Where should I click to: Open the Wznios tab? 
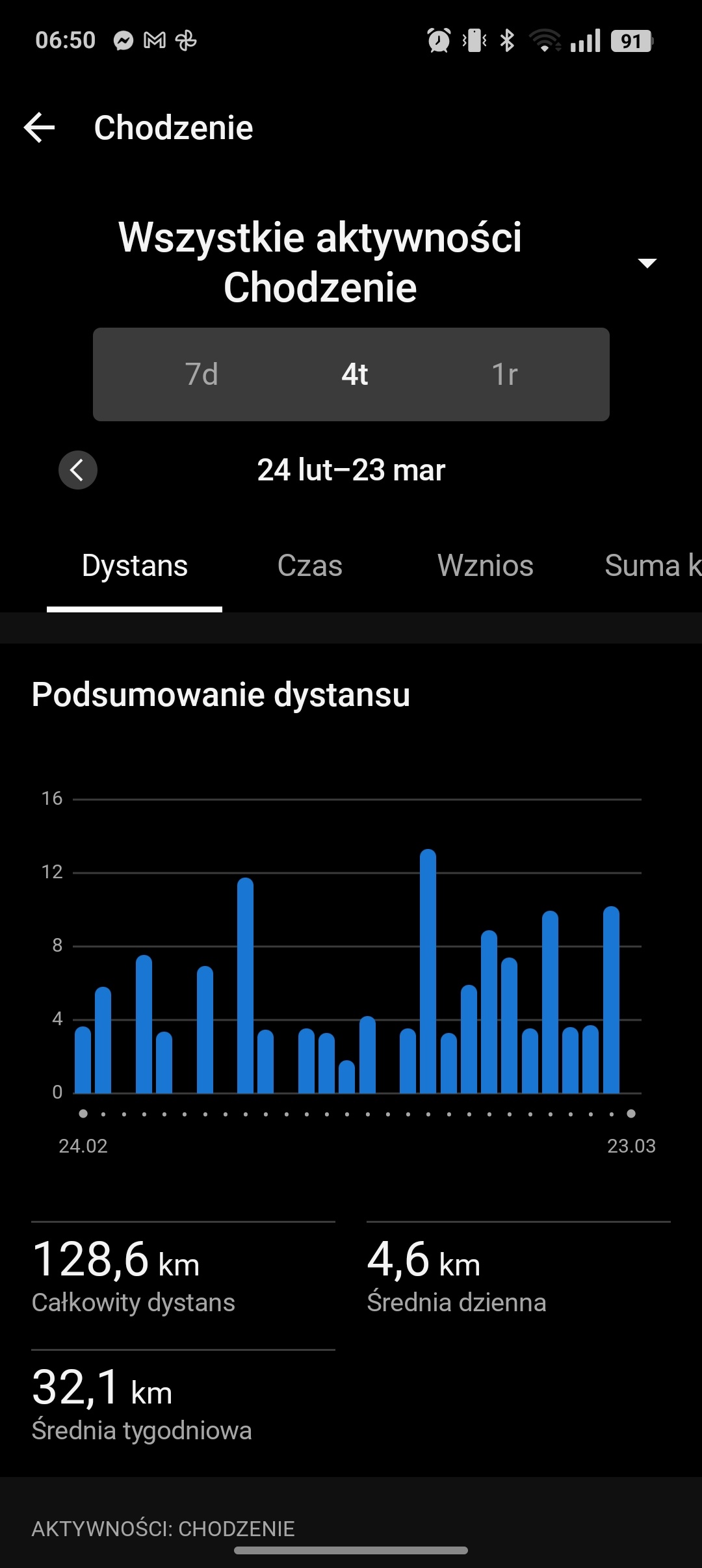tap(485, 566)
